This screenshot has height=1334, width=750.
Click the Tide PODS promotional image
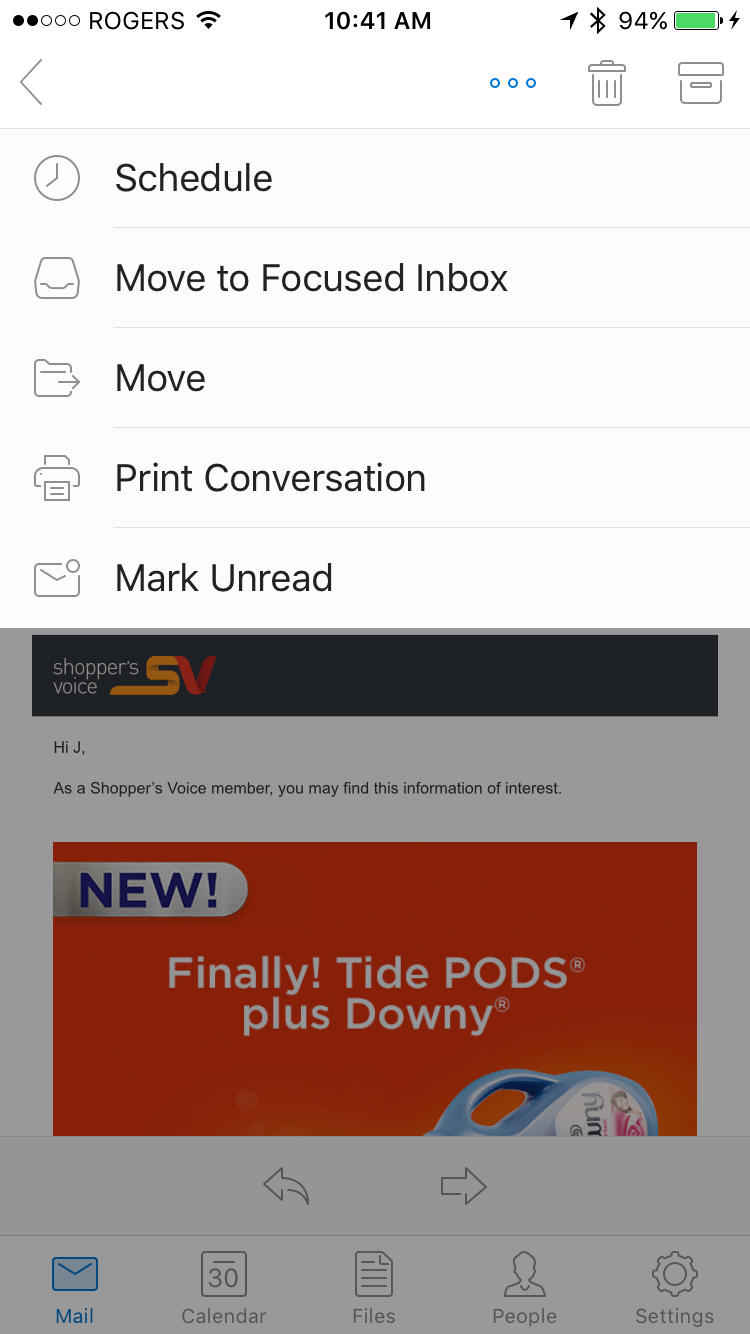374,988
